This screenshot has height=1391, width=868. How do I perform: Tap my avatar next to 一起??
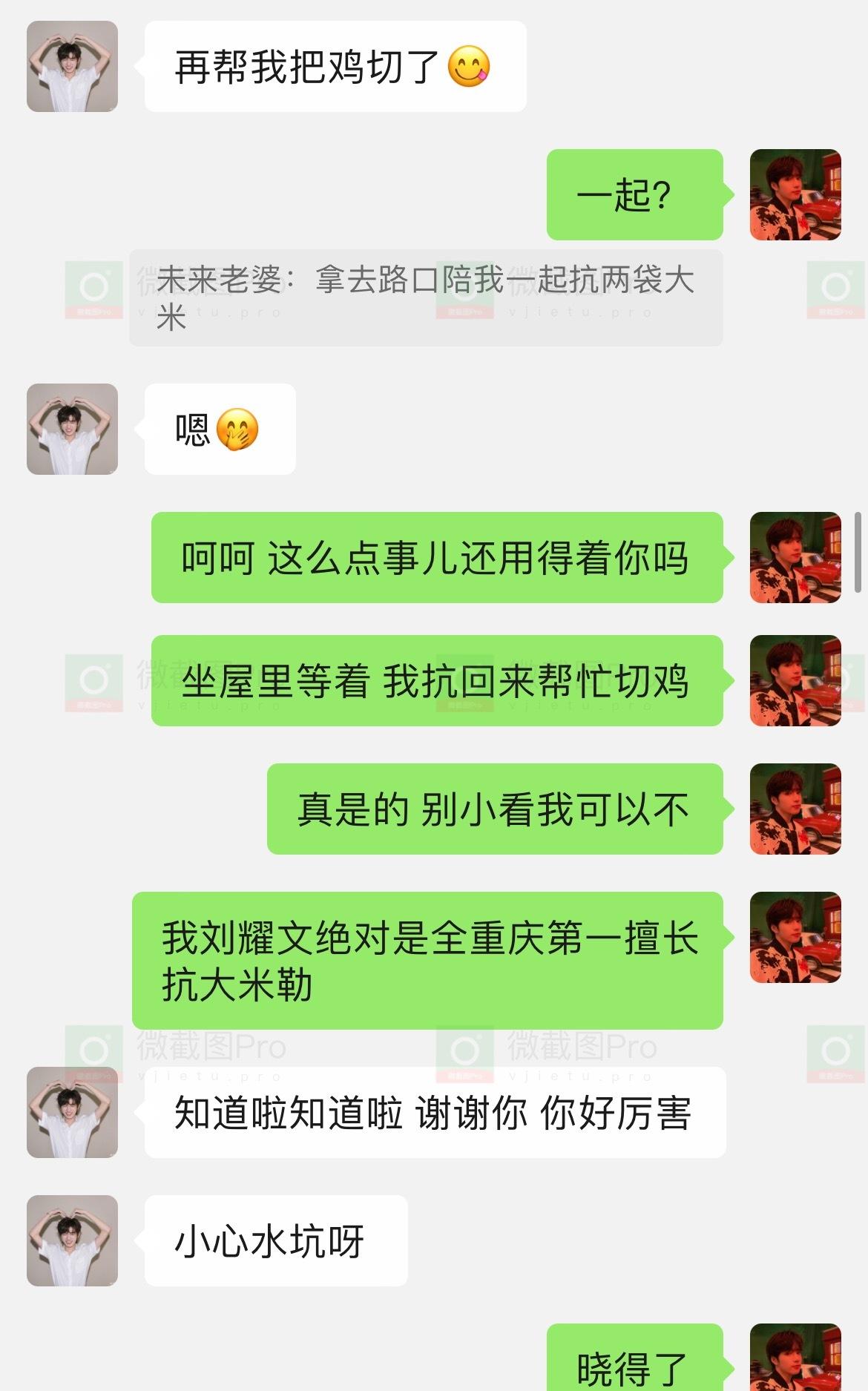795,194
